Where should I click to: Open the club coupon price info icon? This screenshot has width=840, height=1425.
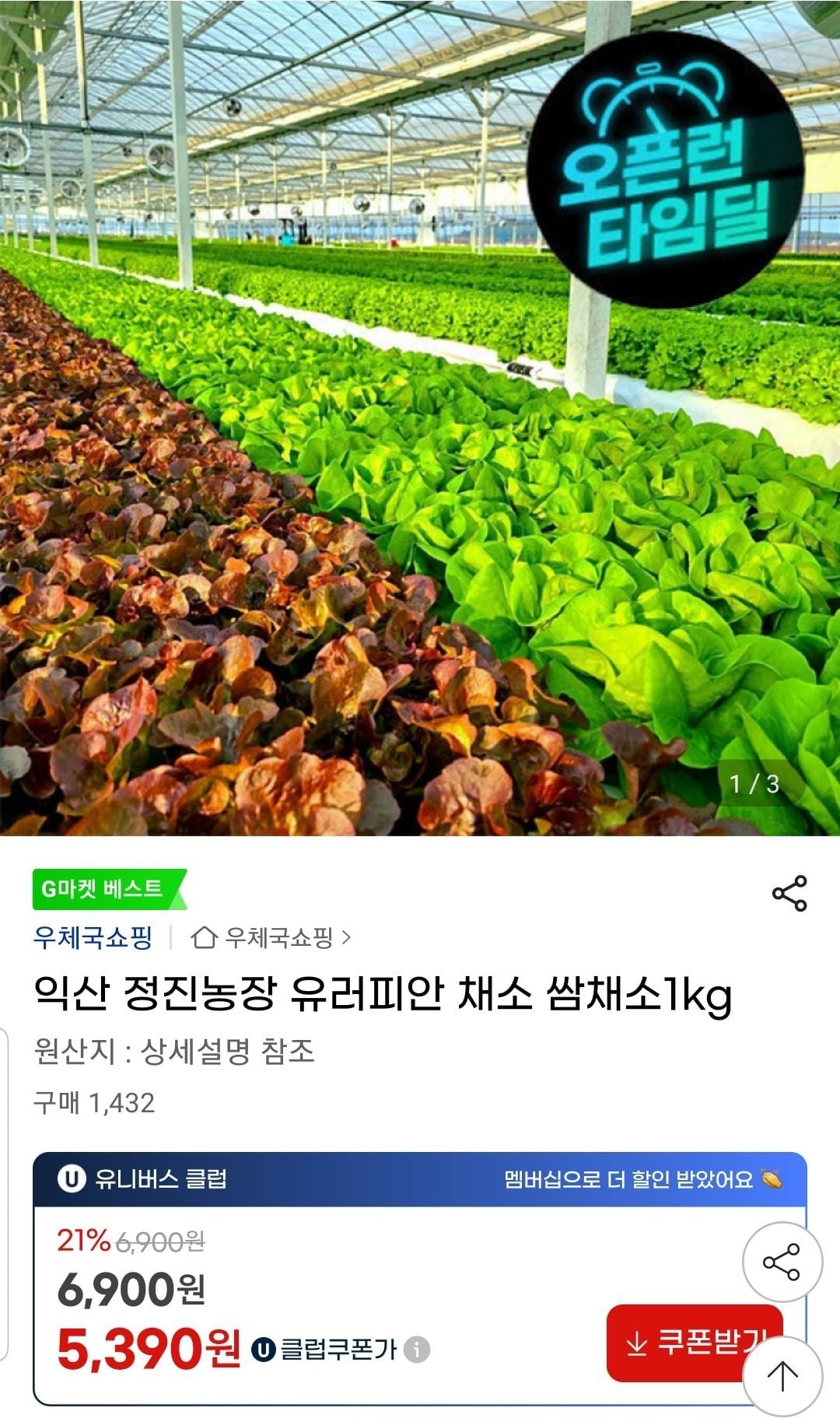click(x=417, y=1349)
